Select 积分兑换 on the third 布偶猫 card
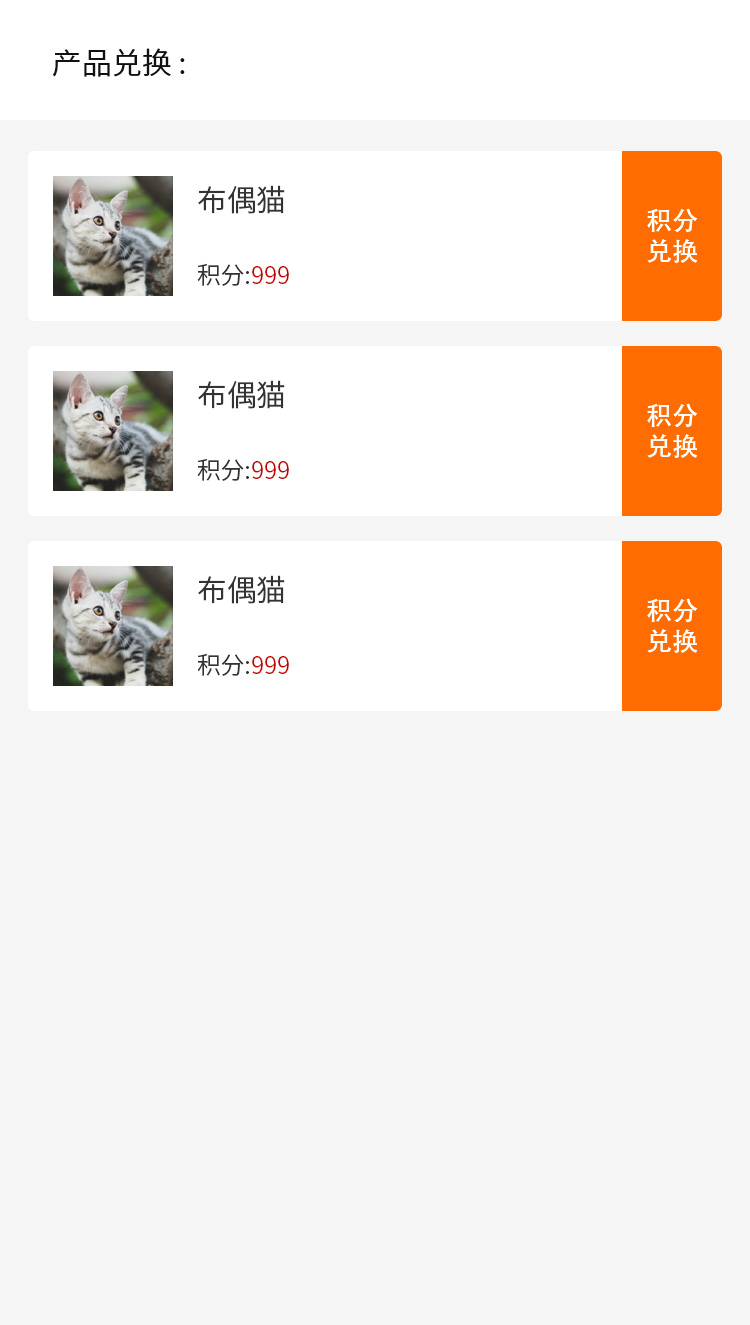This screenshot has height=1325, width=750. coord(671,626)
